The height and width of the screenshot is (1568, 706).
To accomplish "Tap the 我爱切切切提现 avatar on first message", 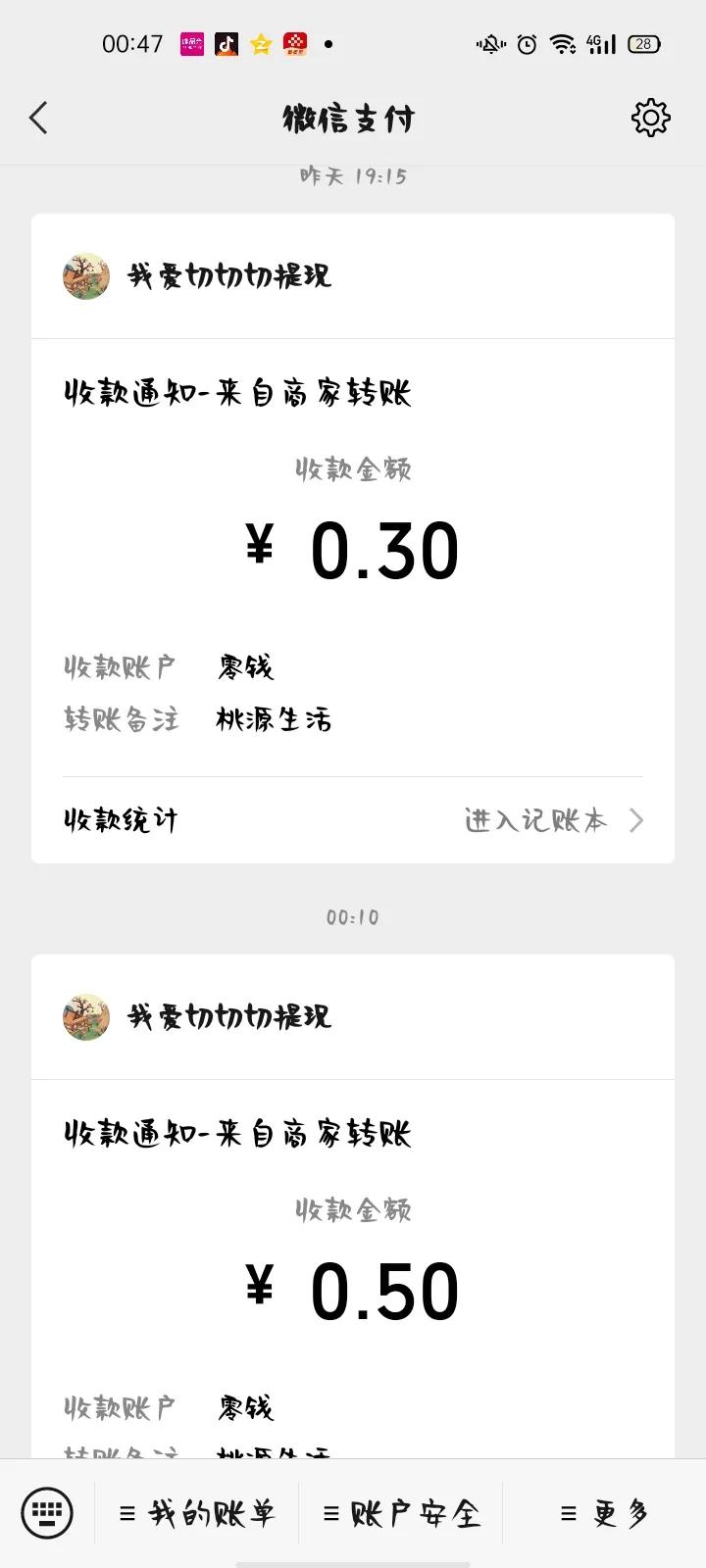I will pyautogui.click(x=84, y=277).
